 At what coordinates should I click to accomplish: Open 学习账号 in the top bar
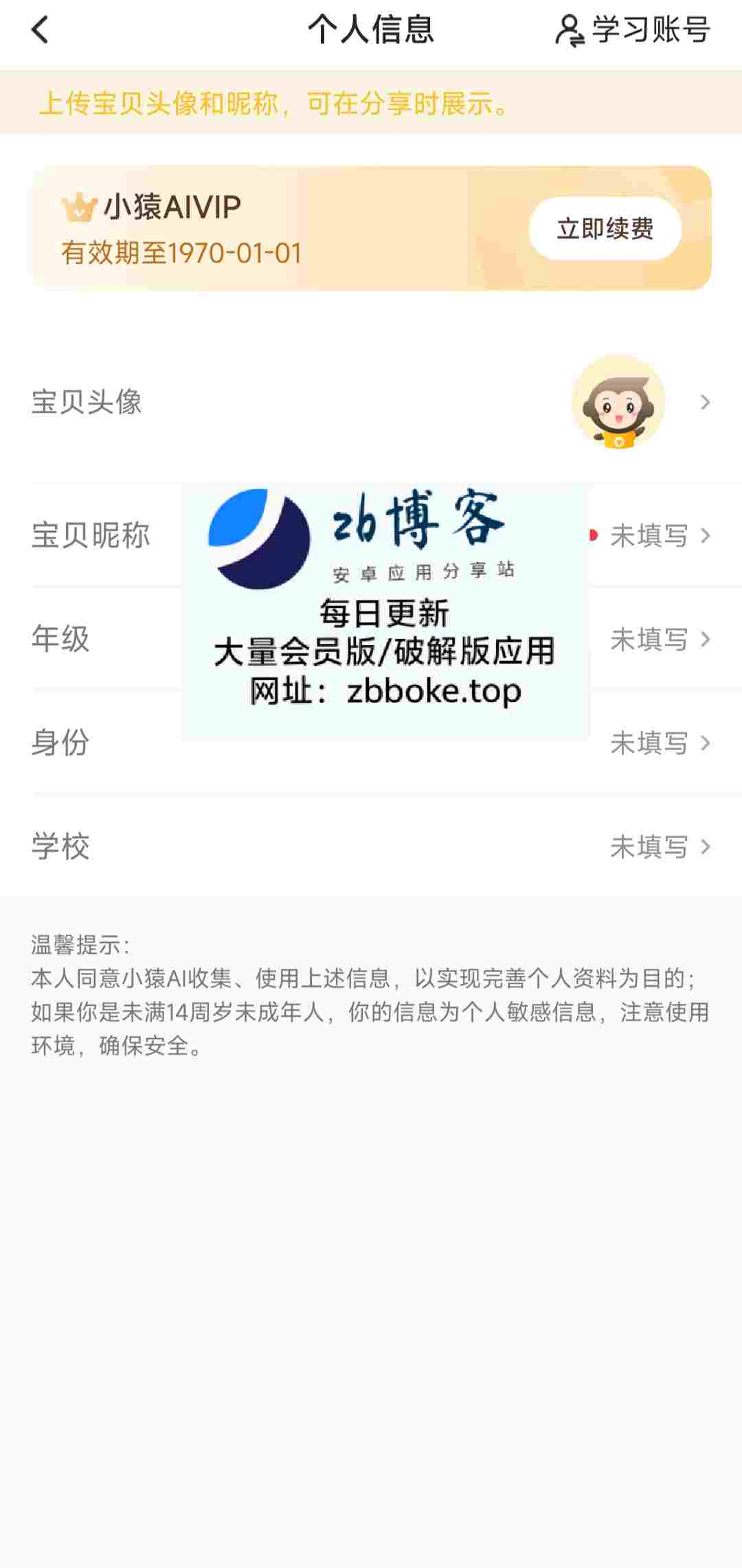point(632,30)
